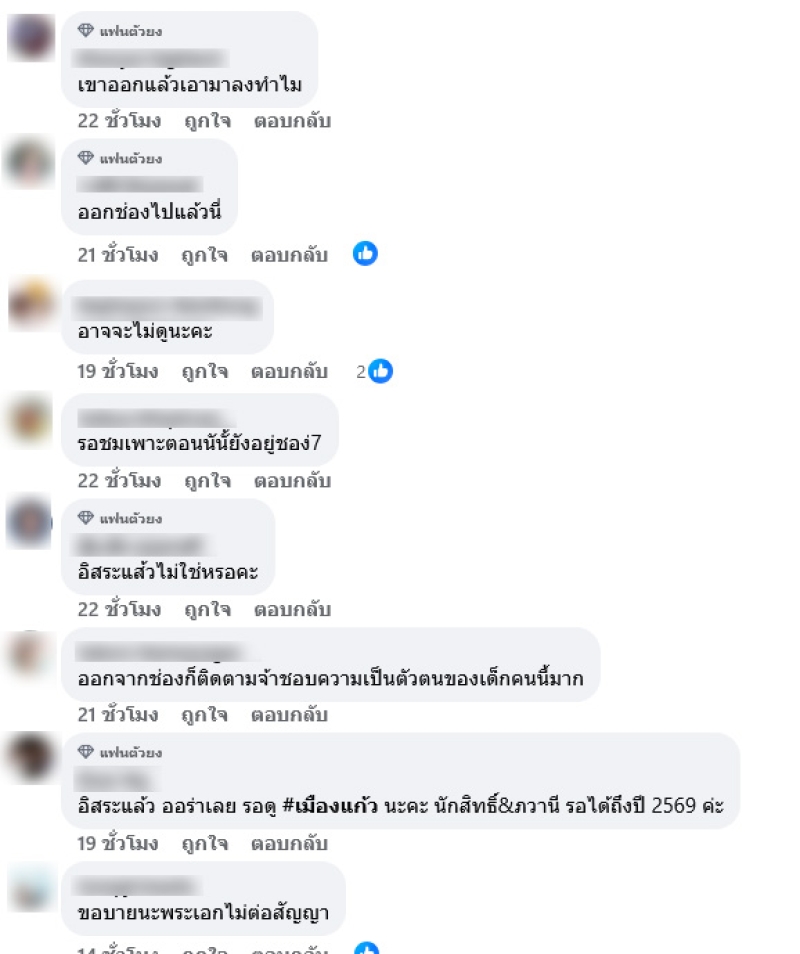Like the comment "อิสระแล้วไม่ใช่หรอคะ"

tap(206, 609)
